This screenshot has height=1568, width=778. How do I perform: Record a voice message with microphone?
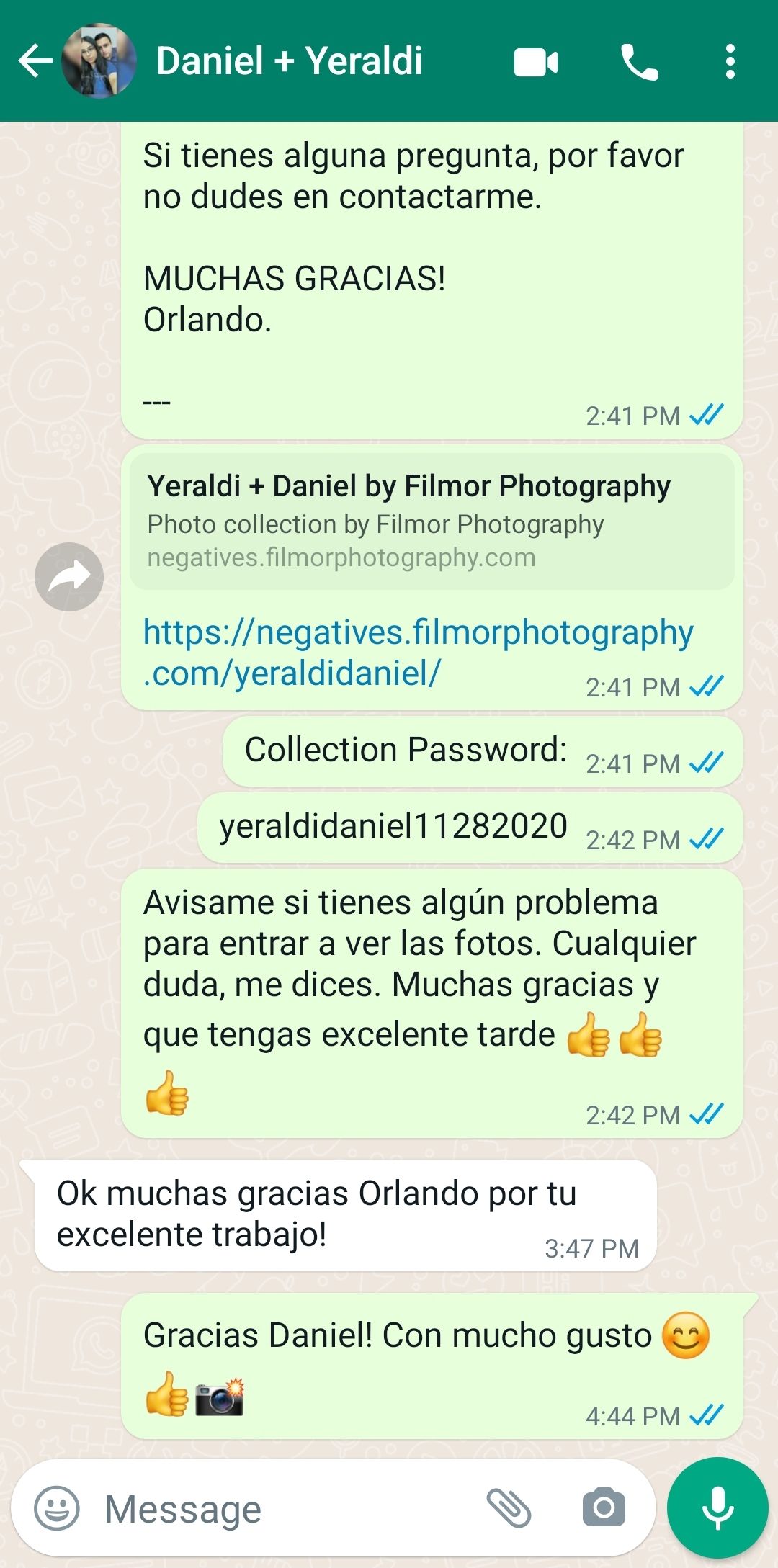click(717, 1507)
